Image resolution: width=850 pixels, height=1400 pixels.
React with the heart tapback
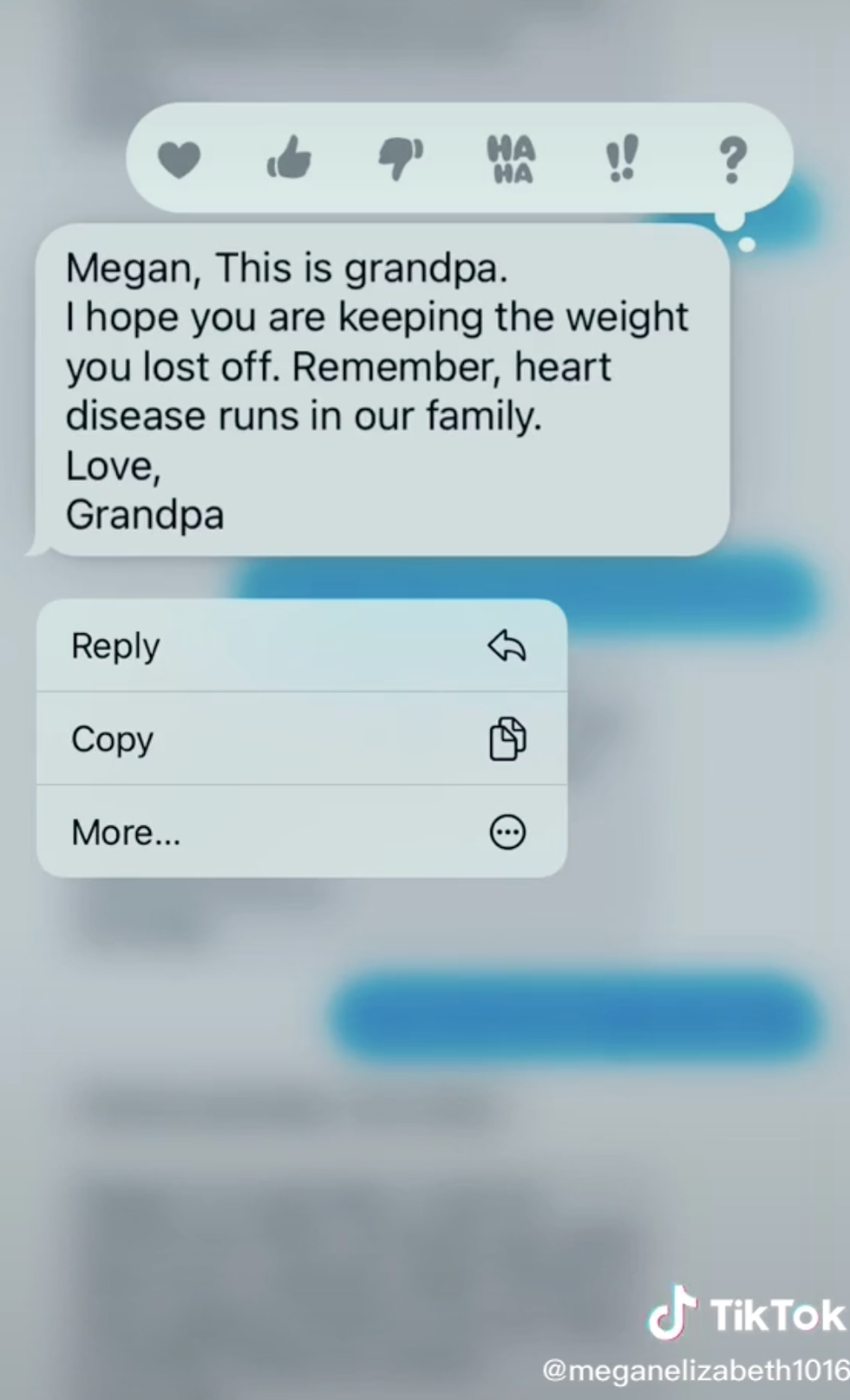[180, 160]
